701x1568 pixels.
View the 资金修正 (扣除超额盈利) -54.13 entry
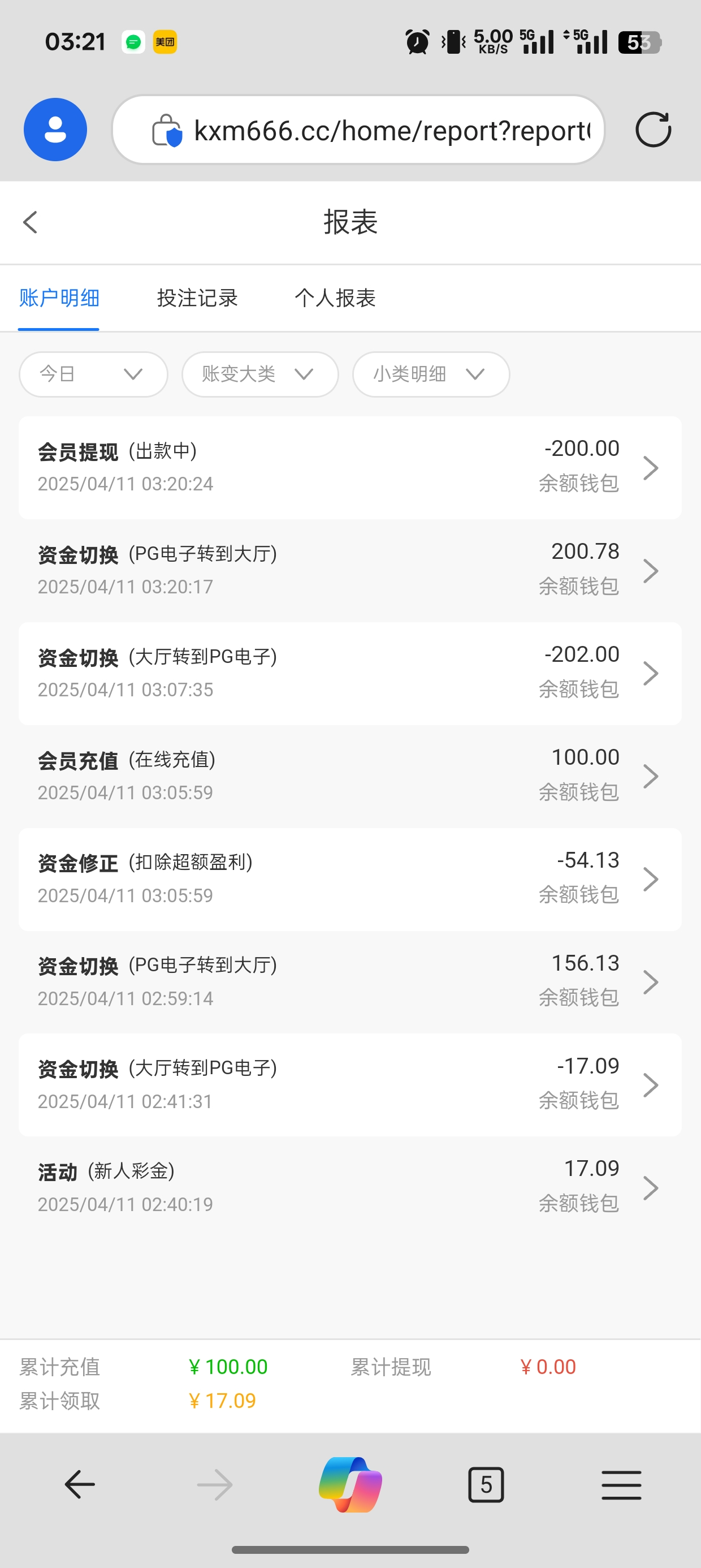coord(349,879)
